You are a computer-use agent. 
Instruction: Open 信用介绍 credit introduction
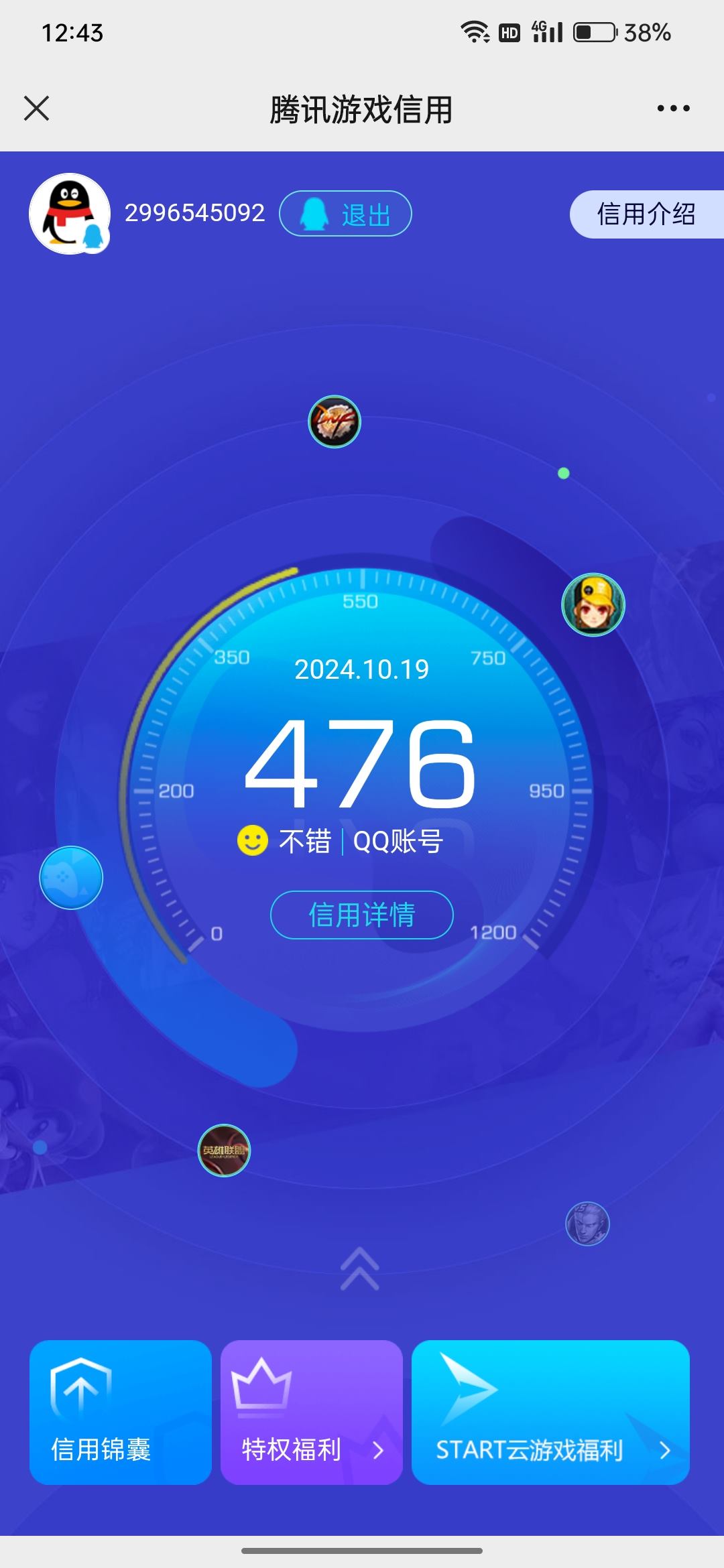coord(646,214)
